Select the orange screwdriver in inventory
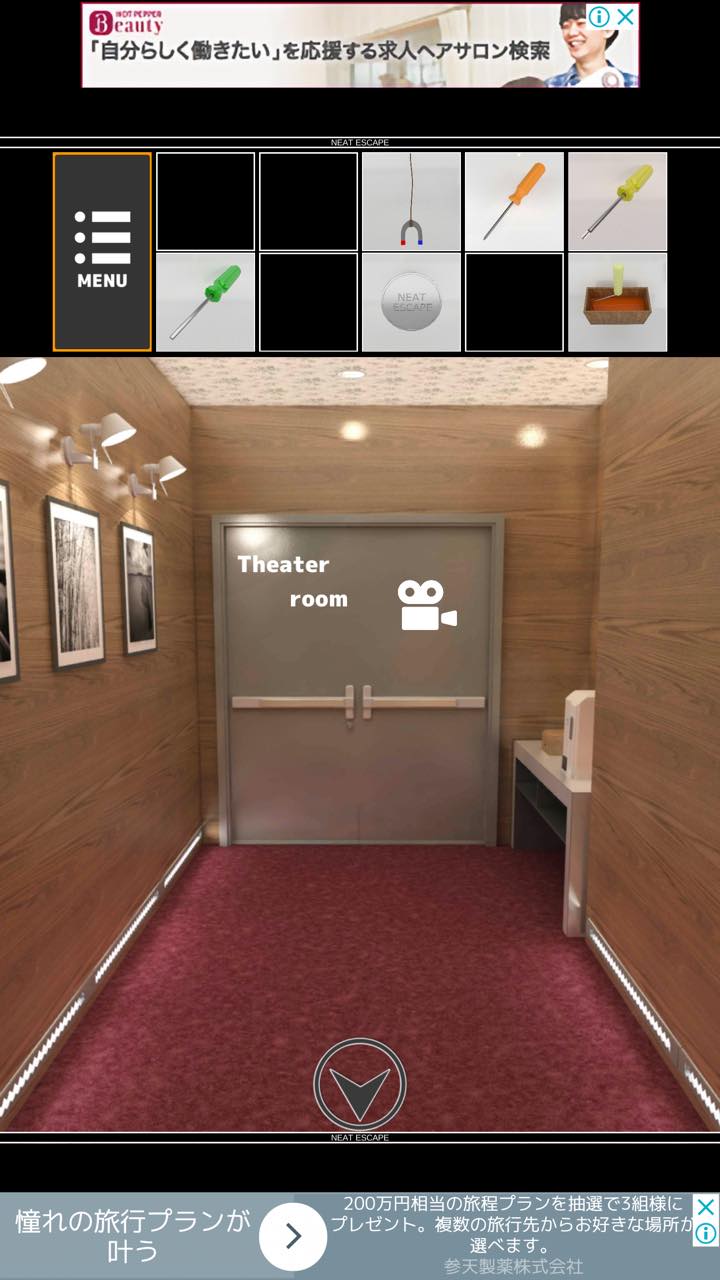Image resolution: width=720 pixels, height=1280 pixels. click(x=514, y=201)
